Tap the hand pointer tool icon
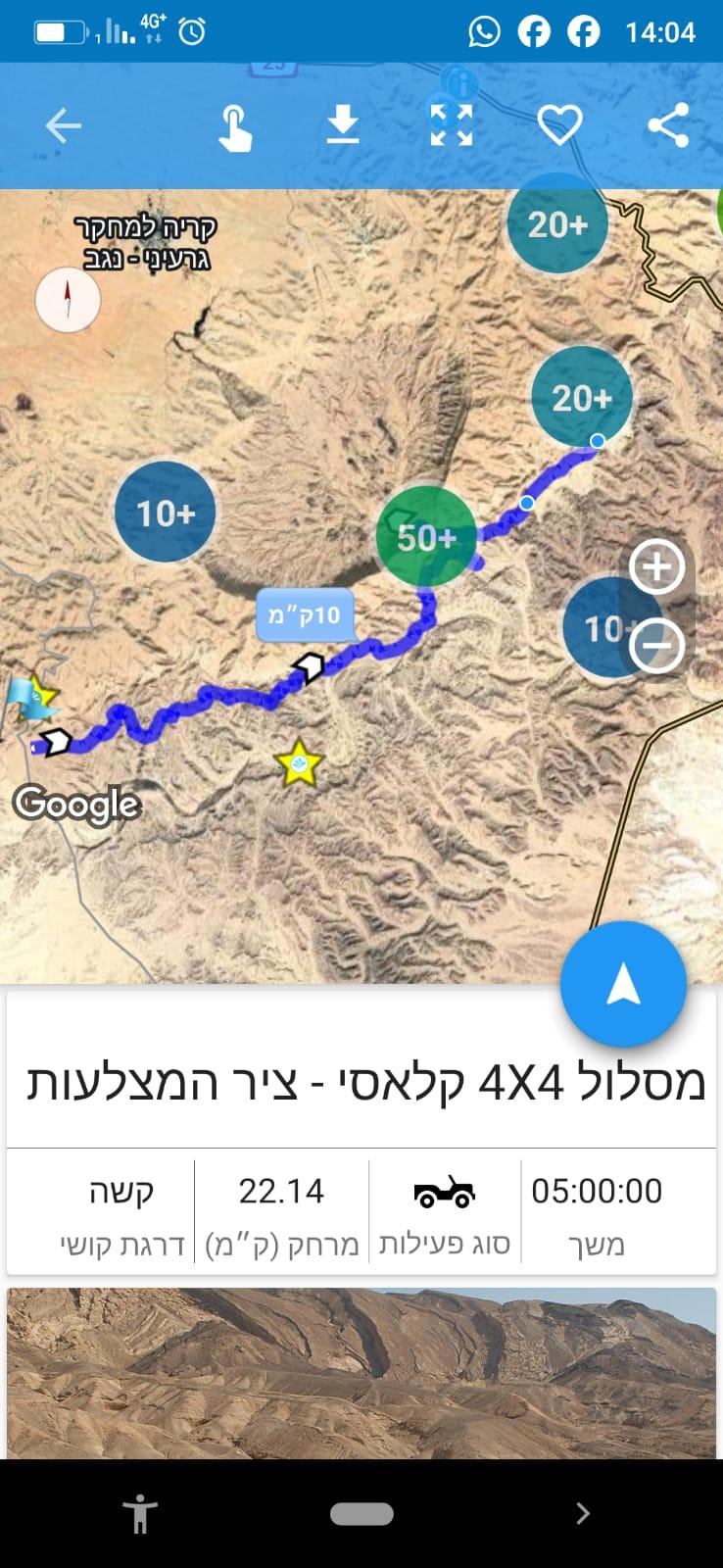This screenshot has height=1568, width=723. pyautogui.click(x=233, y=127)
